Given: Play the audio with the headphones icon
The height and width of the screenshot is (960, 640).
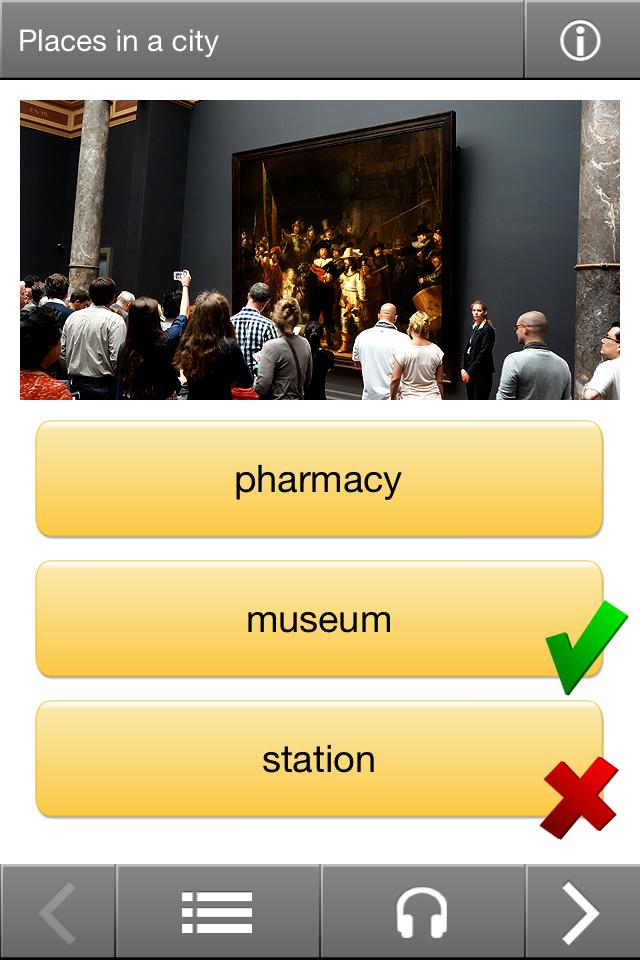Looking at the screenshot, I should click(x=422, y=912).
